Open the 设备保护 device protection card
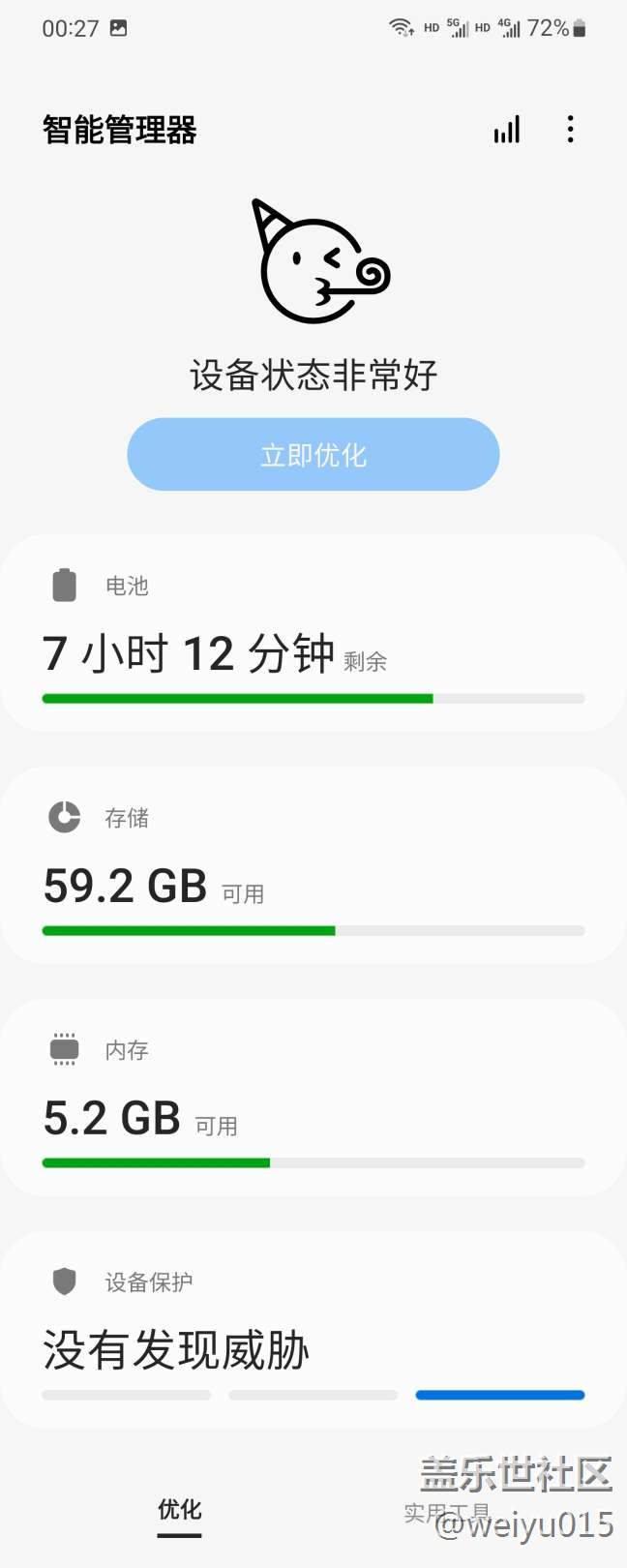 pos(313,1330)
